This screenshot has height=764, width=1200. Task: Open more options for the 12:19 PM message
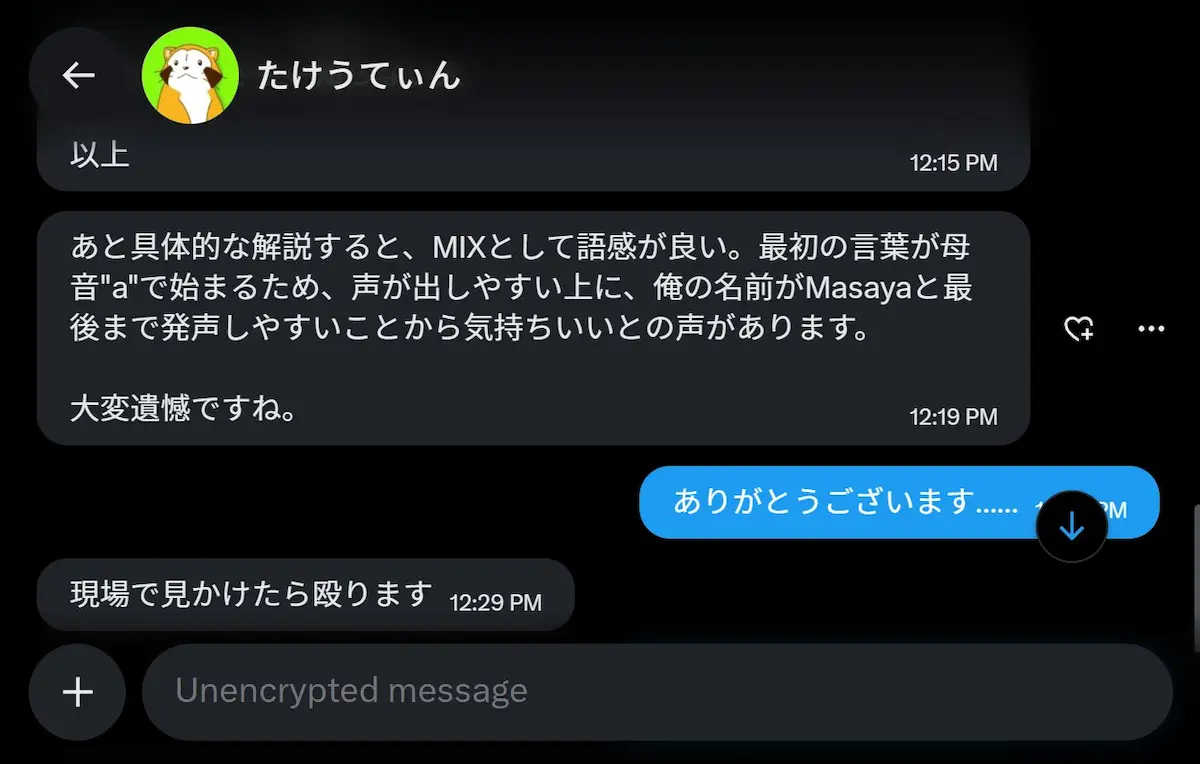(1152, 329)
